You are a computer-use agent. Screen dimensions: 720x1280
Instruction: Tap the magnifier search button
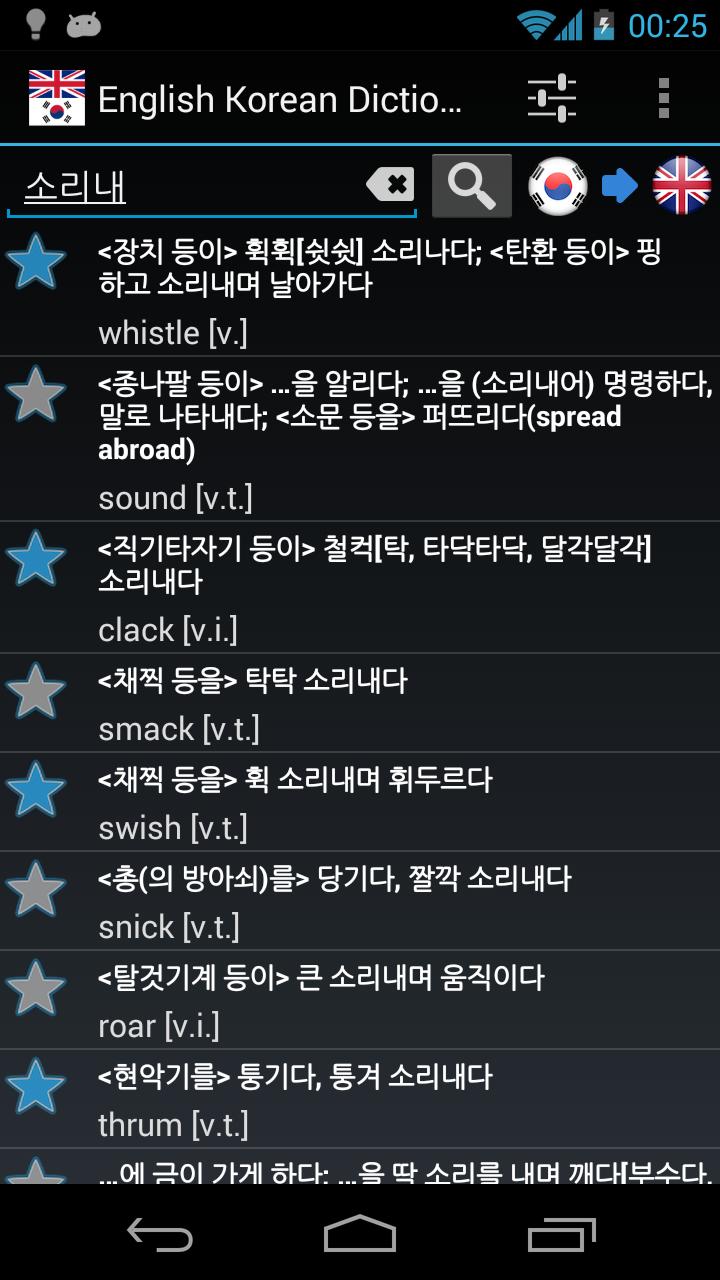[471, 185]
